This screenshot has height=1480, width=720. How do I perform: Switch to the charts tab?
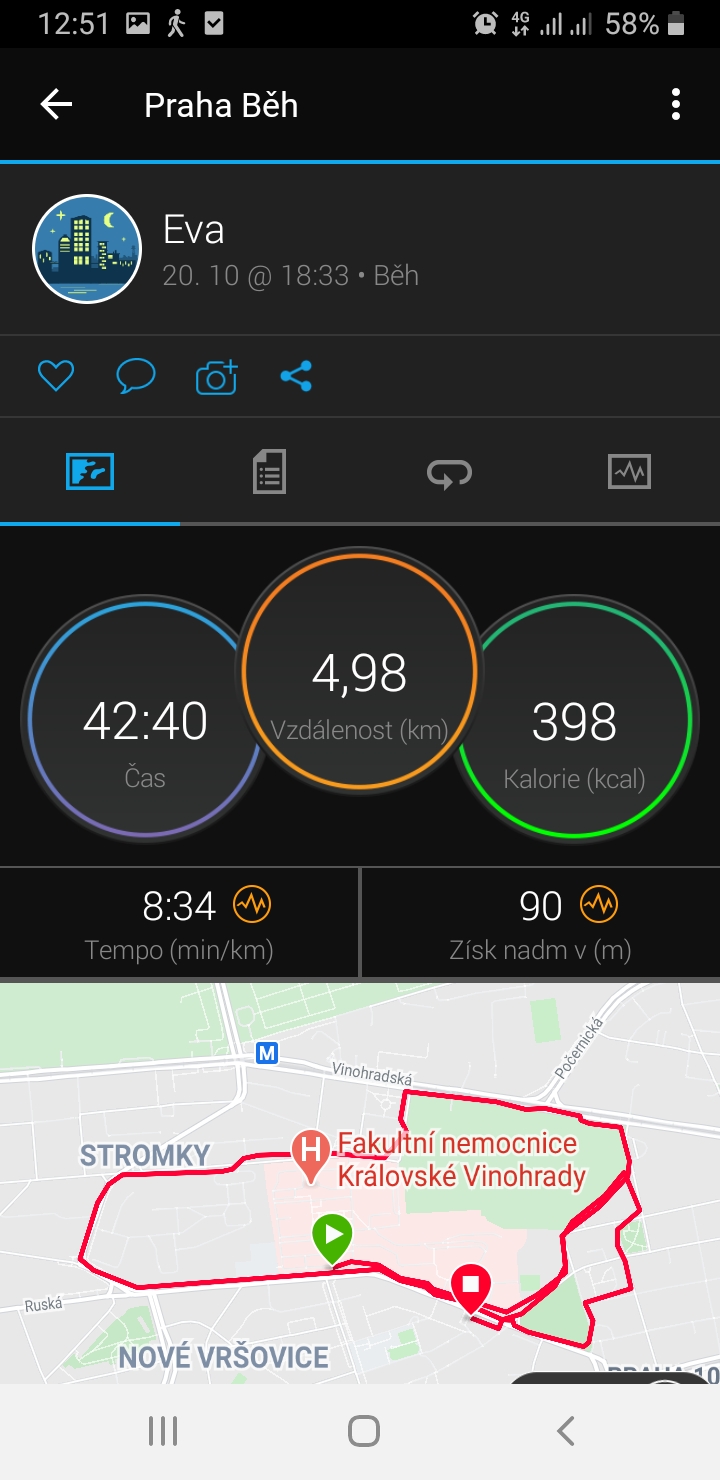coord(629,471)
